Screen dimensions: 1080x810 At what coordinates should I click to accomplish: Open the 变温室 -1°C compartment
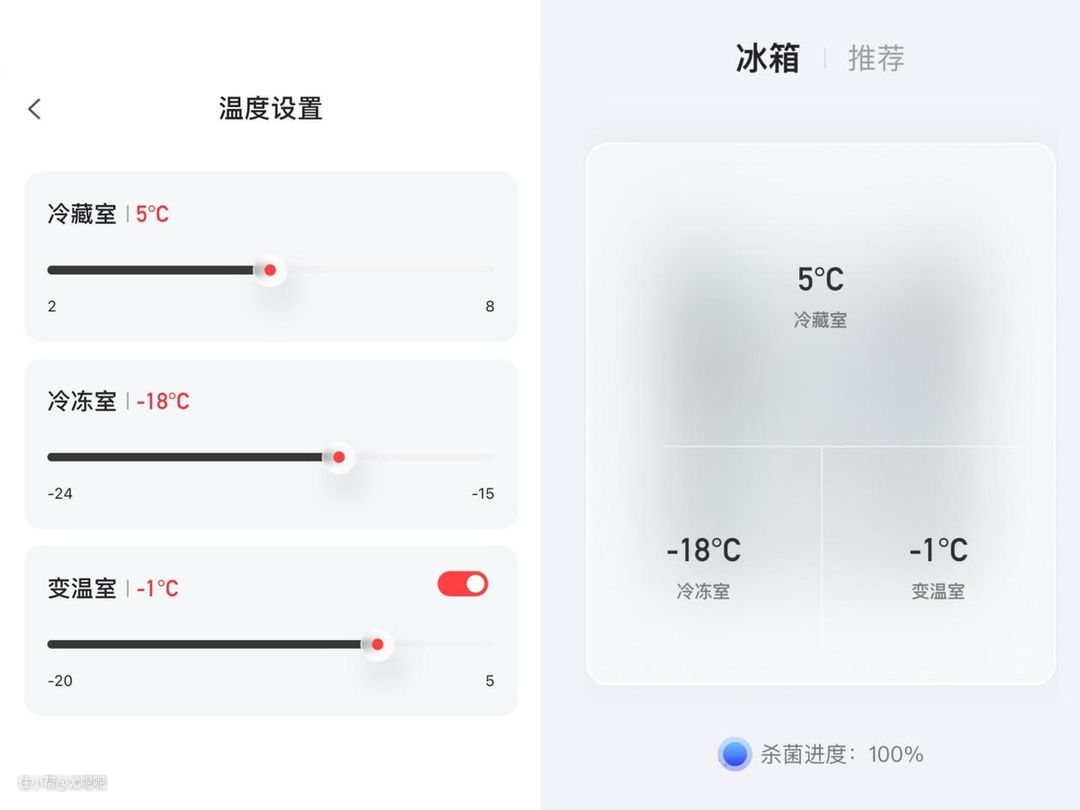pyautogui.click(x=938, y=567)
